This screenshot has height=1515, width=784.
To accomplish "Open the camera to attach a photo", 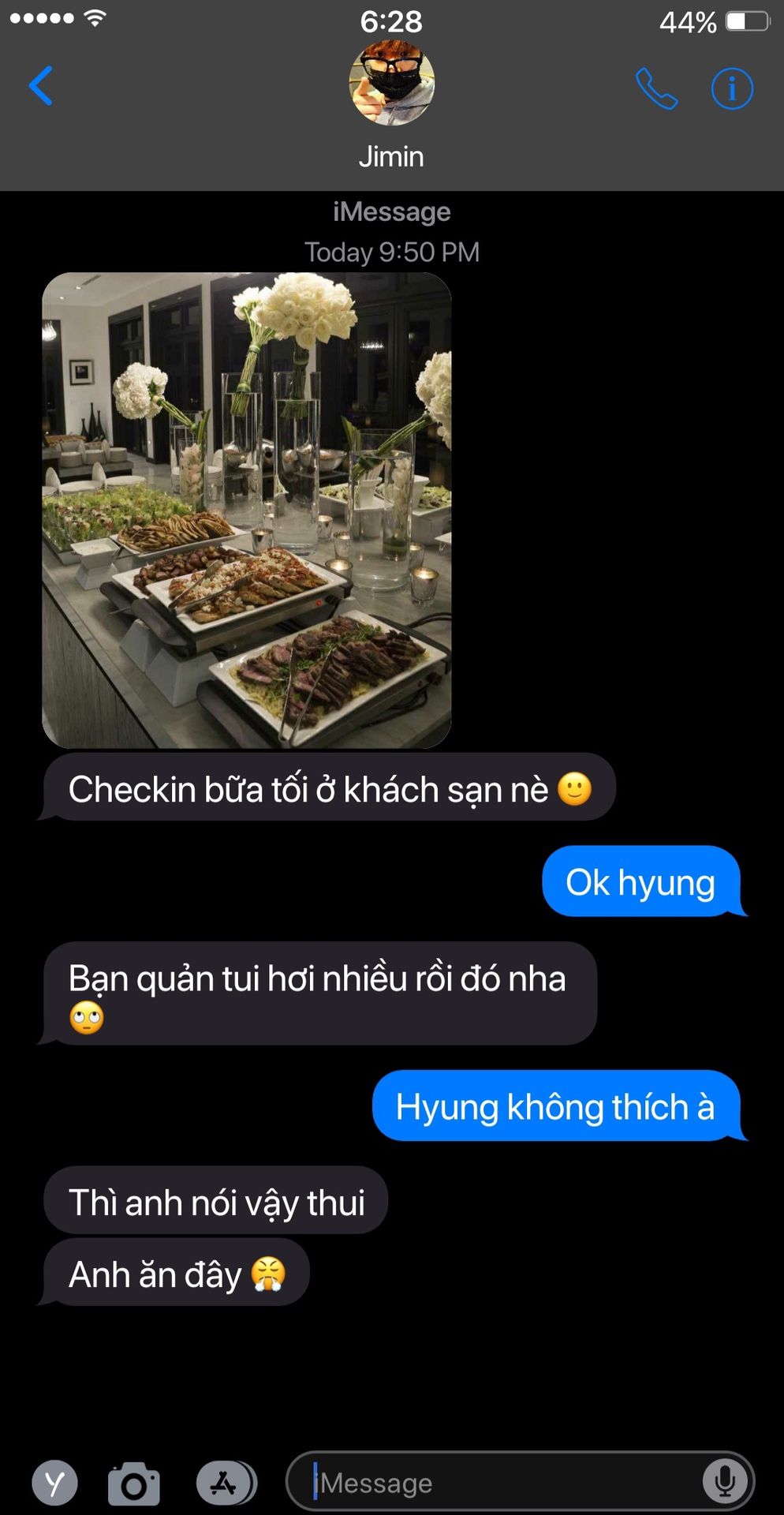I will 134,1484.
